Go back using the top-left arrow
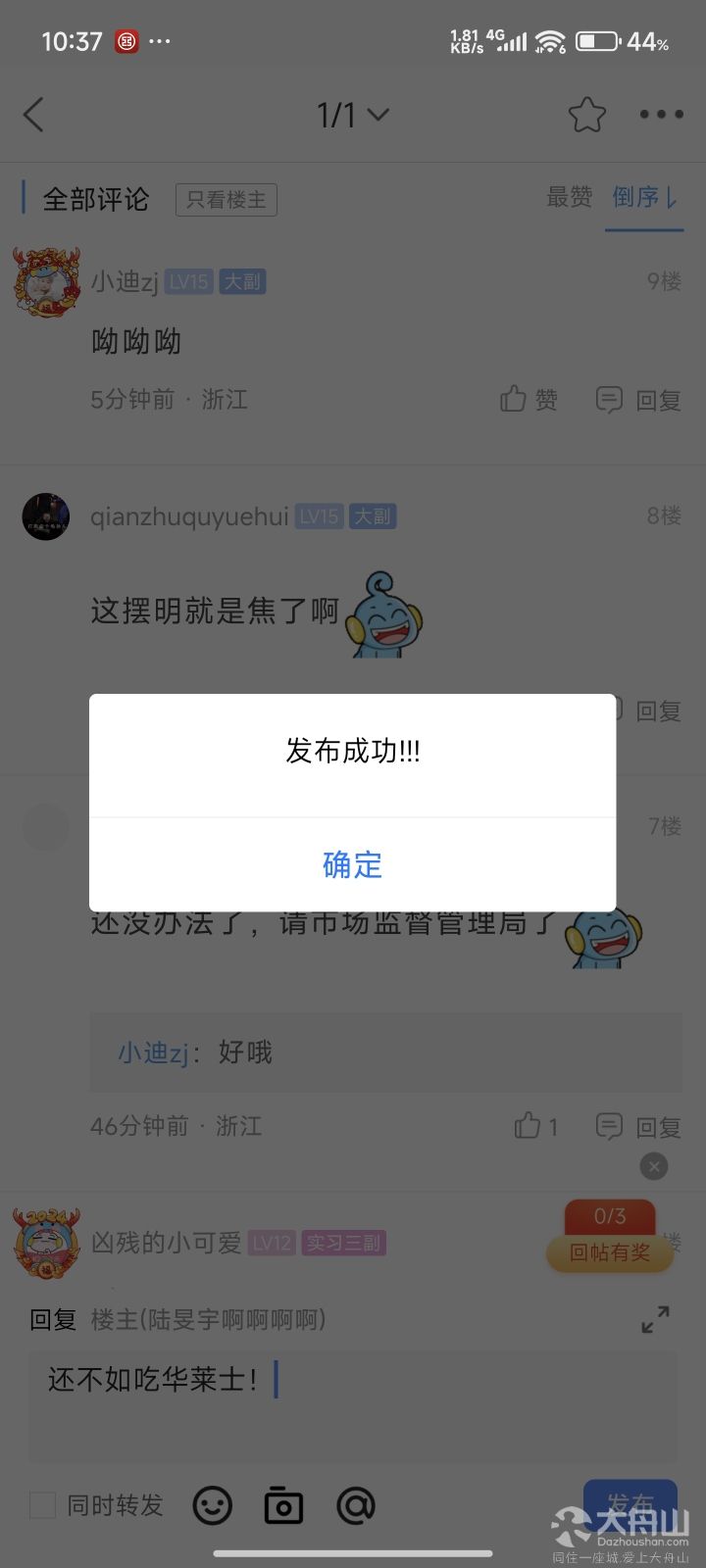 tap(34, 116)
